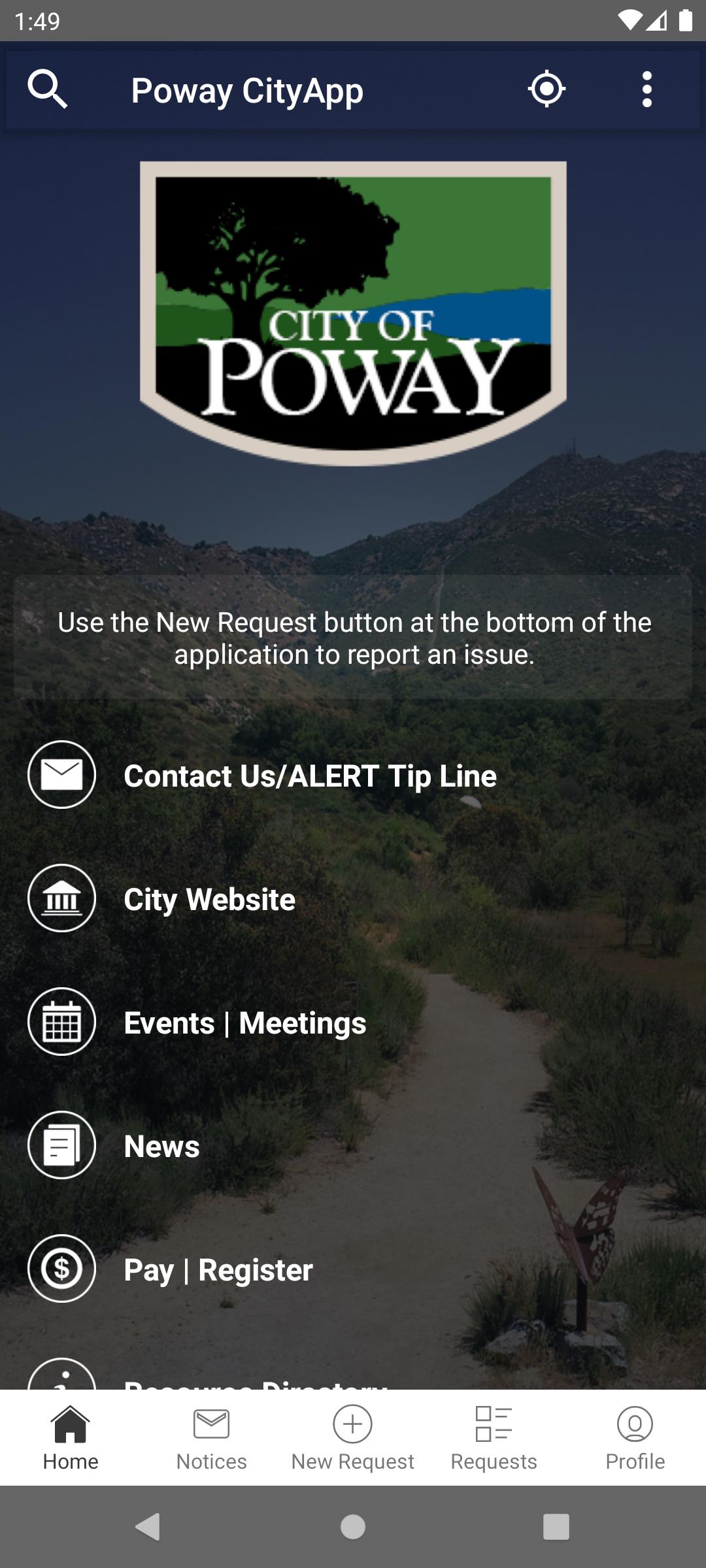The height and width of the screenshot is (1568, 706).
Task: Switch to the Home tab
Action: pyautogui.click(x=71, y=1437)
